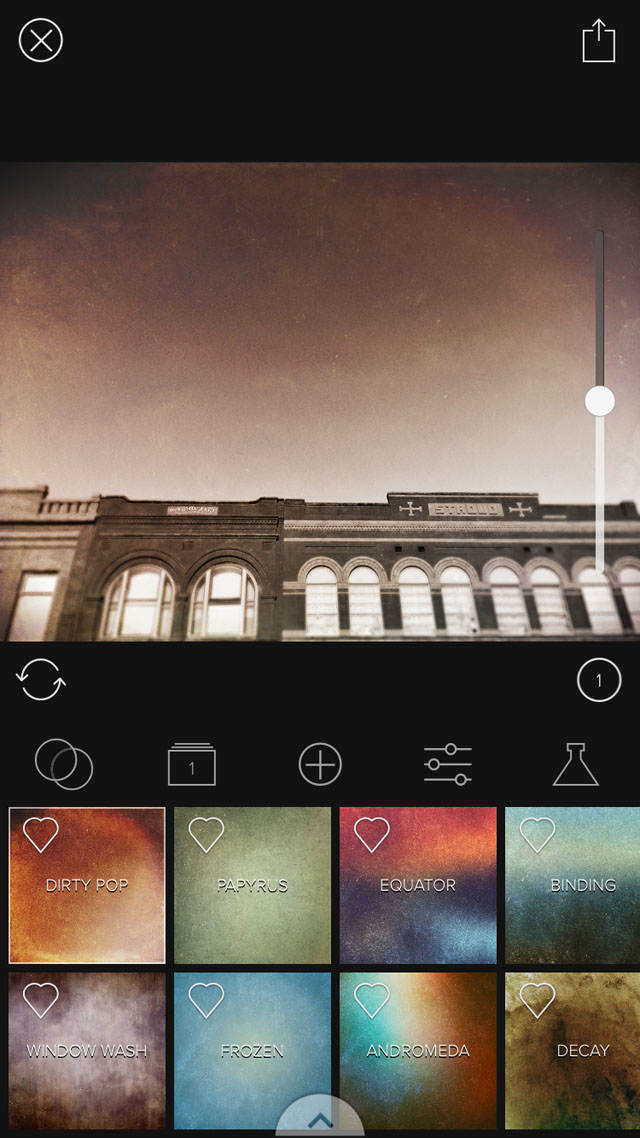Open the adjustment sliders tool
This screenshot has width=640, height=1138.
[448, 764]
